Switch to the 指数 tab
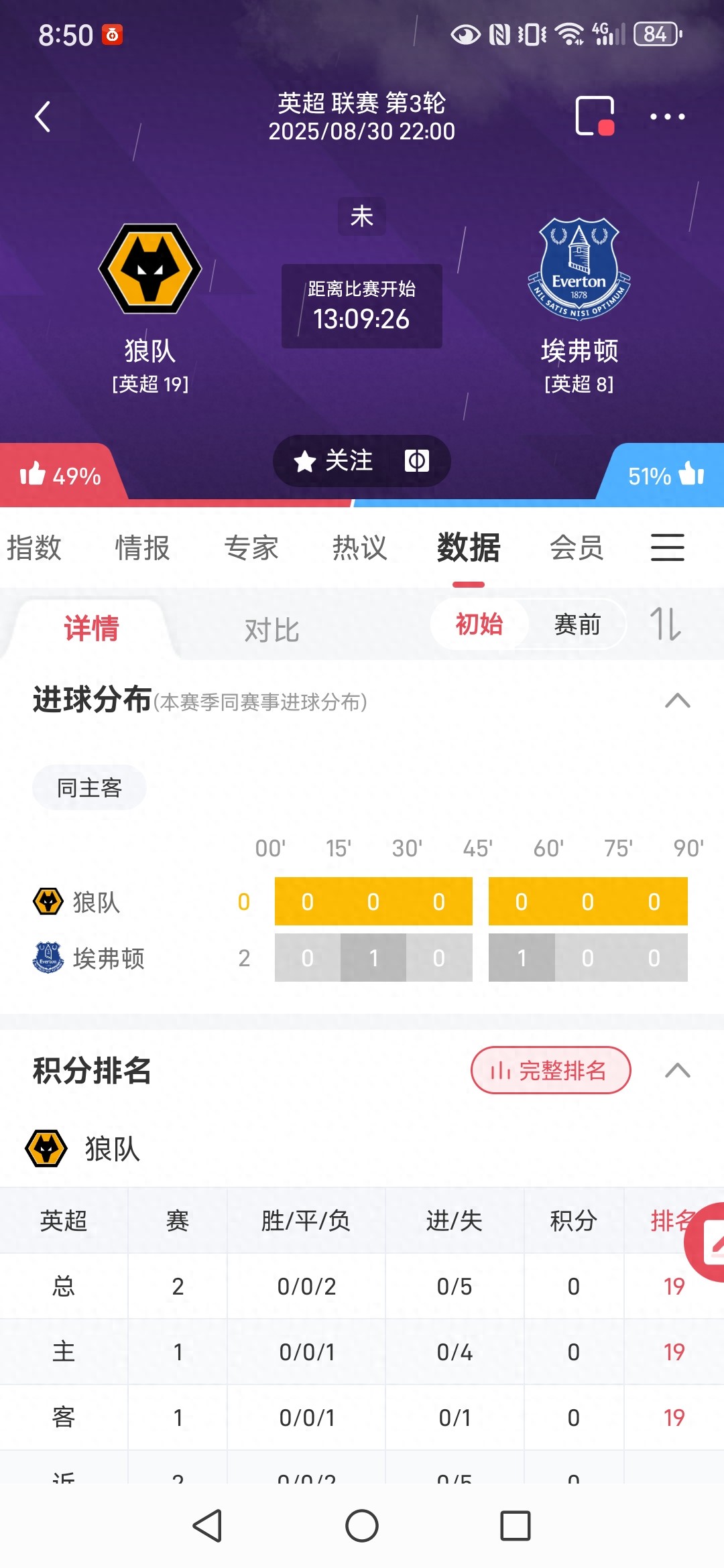Viewport: 724px width, 1568px height. click(x=34, y=547)
